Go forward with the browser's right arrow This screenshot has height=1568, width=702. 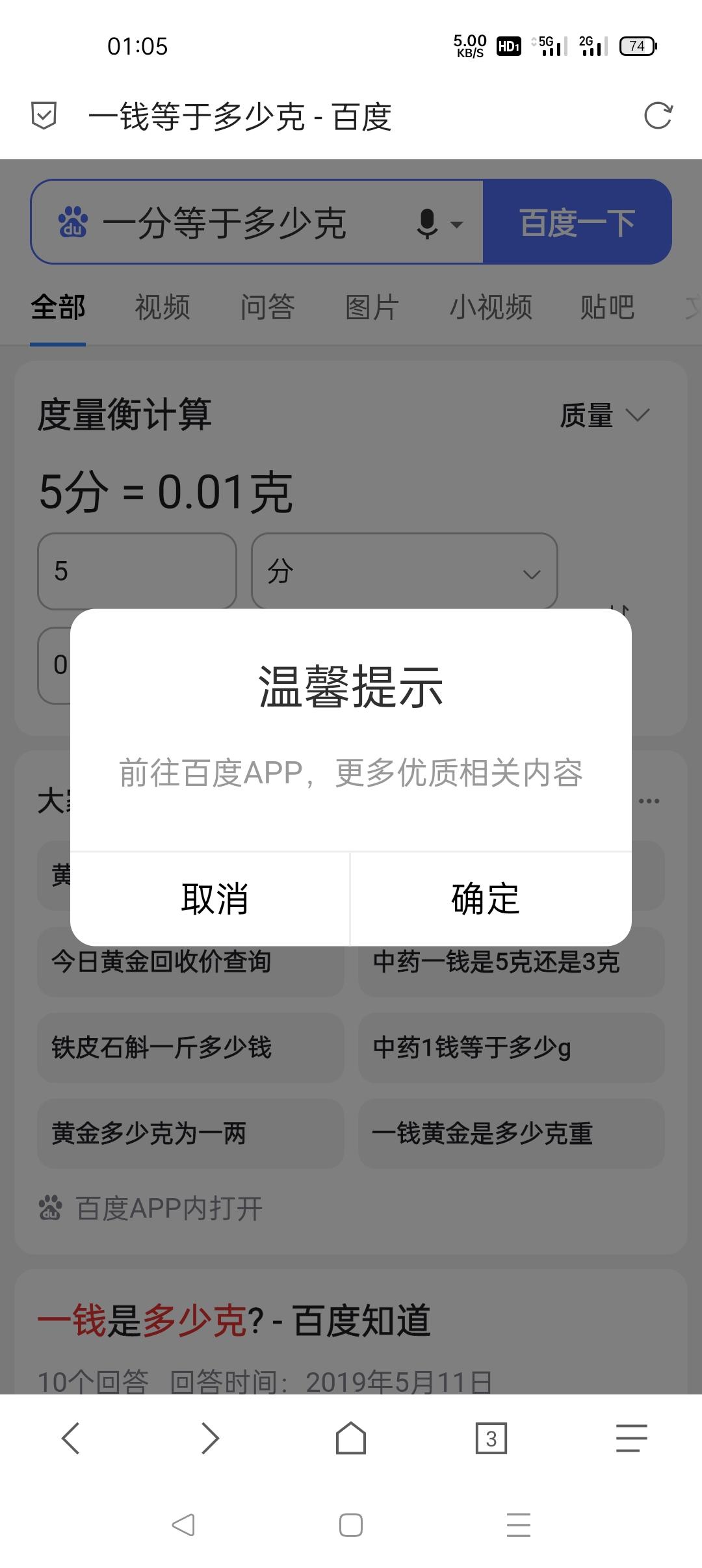coord(210,1437)
